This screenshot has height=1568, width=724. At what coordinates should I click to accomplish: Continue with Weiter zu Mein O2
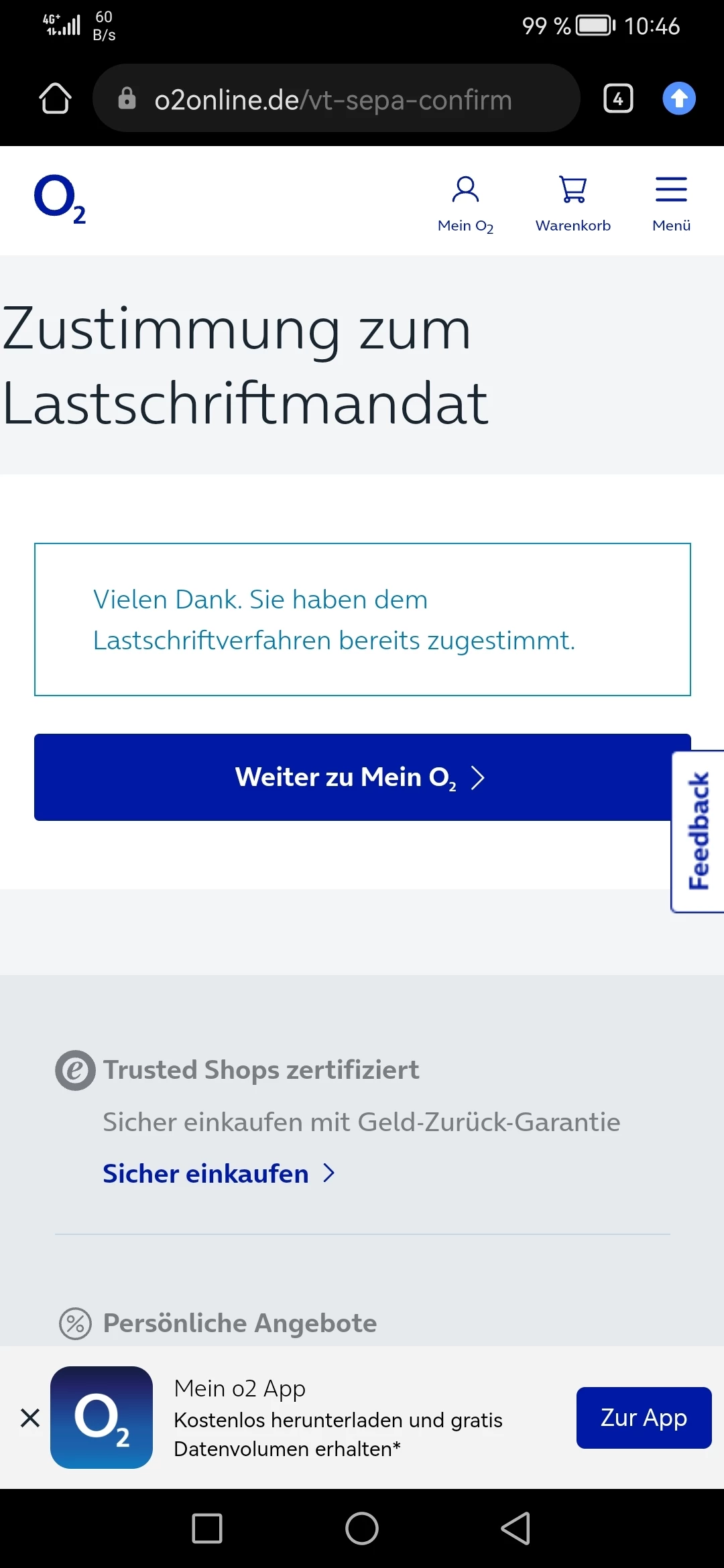tap(362, 777)
